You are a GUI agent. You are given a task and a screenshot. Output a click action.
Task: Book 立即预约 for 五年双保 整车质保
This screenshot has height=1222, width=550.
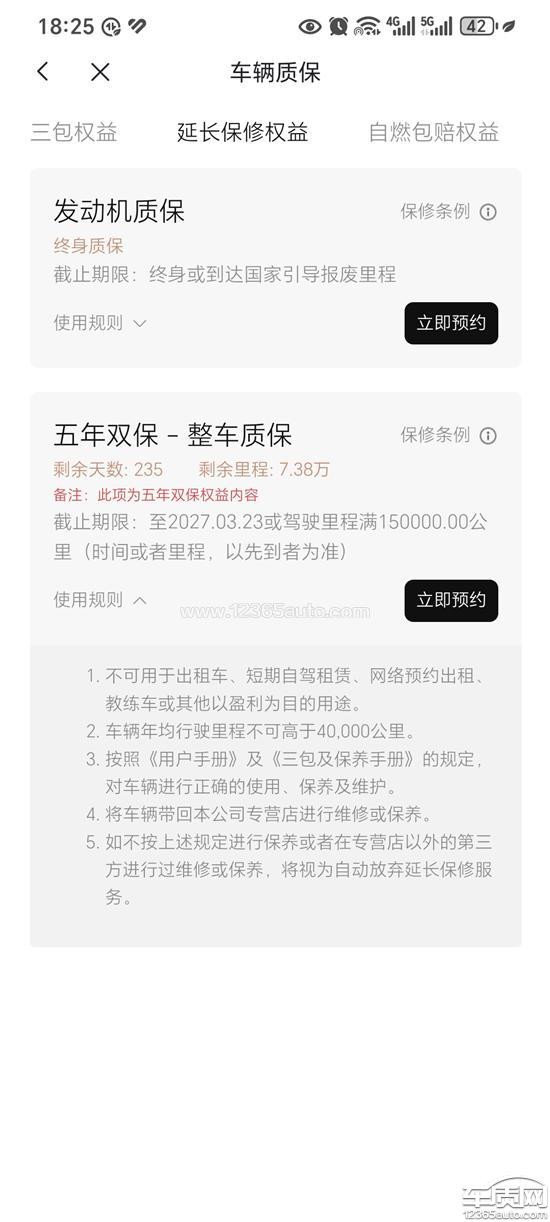pyautogui.click(x=451, y=600)
